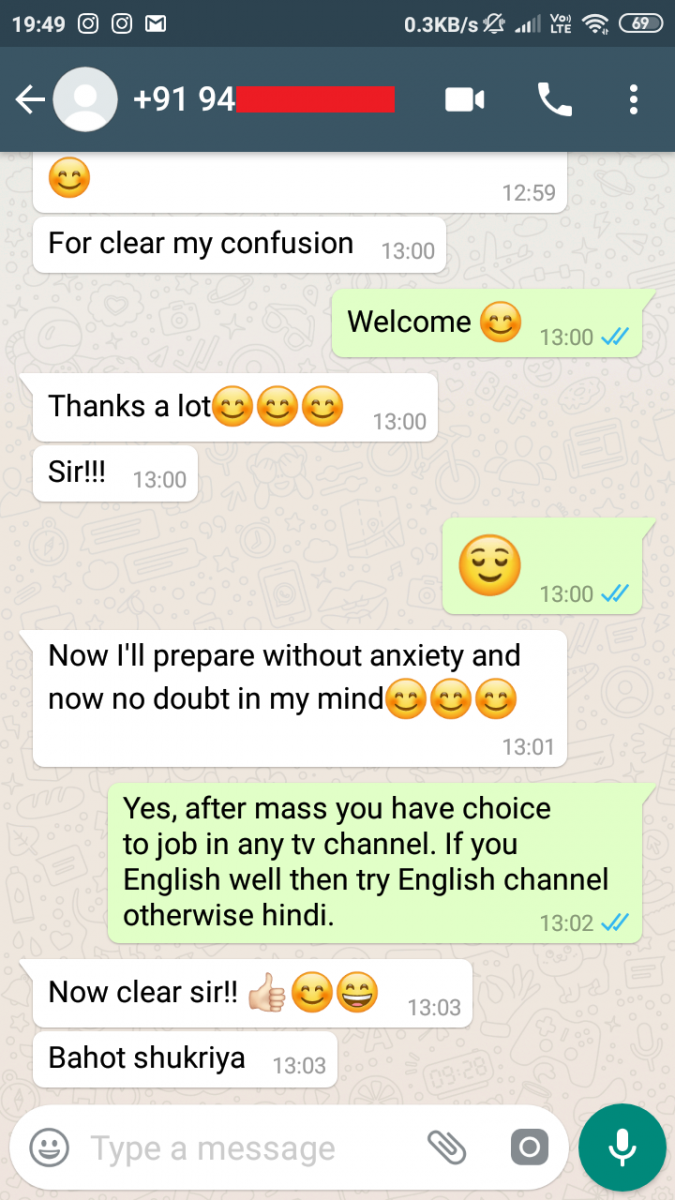The image size is (675, 1200).
Task: Open contact info from the phone number
Action: pos(264,99)
